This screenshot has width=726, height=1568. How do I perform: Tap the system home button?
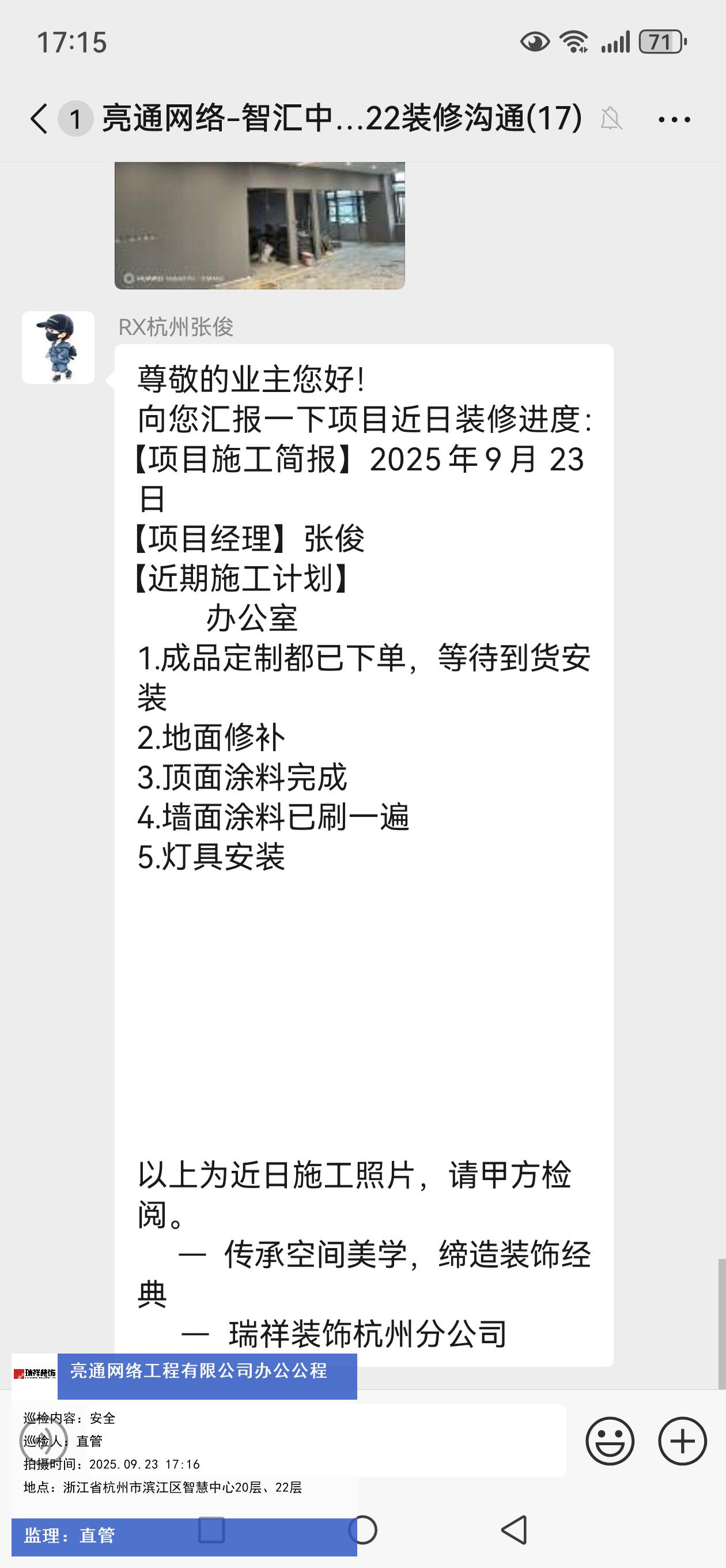coord(364,1529)
